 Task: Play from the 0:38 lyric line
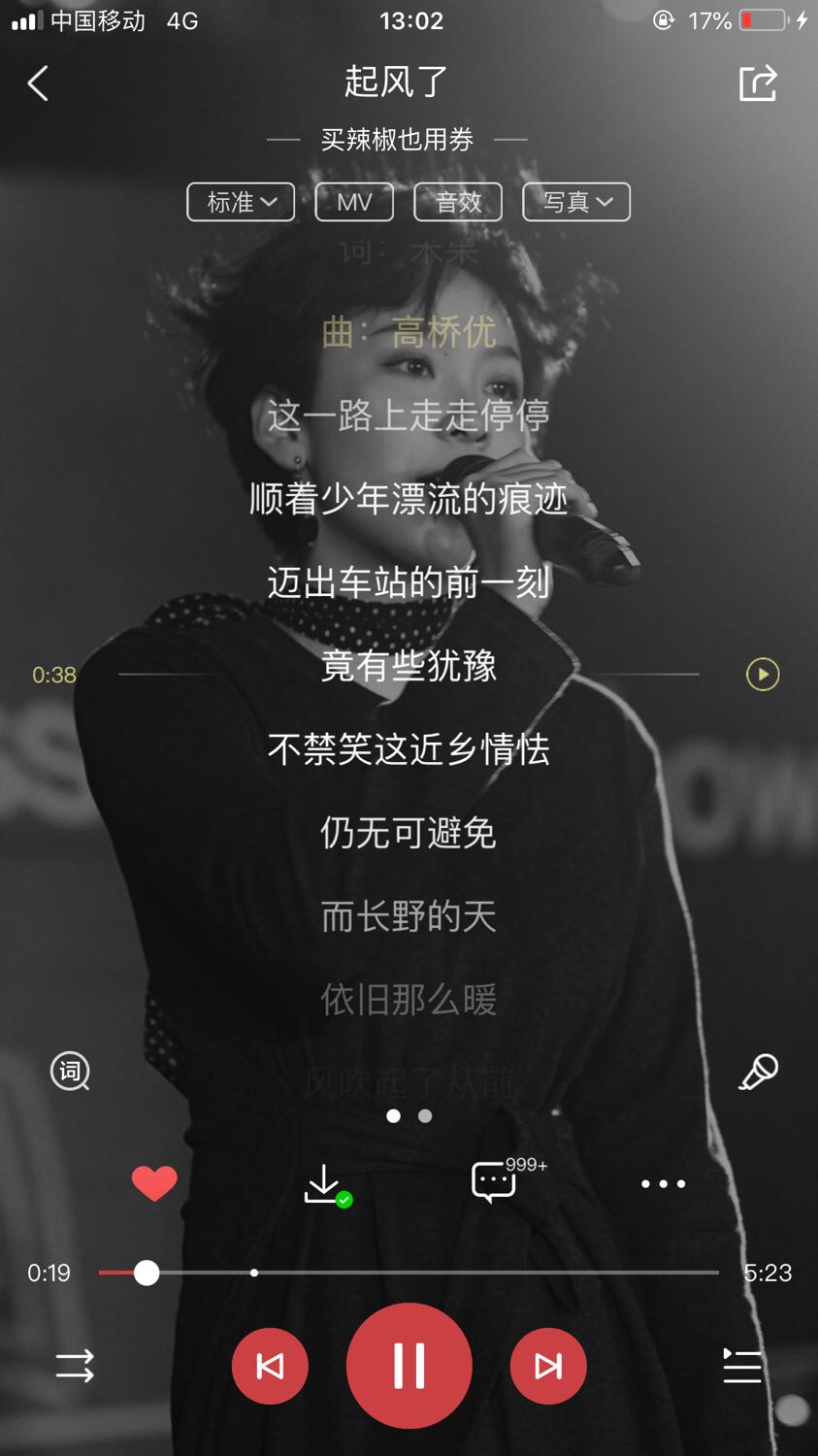pyautogui.click(x=763, y=674)
